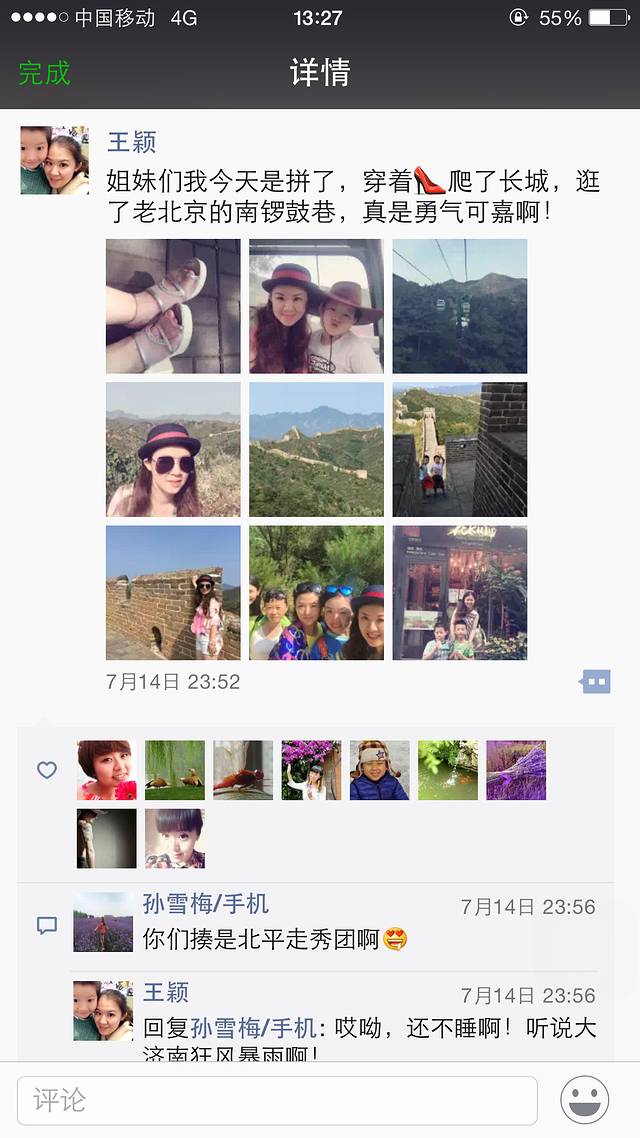
Task: View the selfie with sunglasses photo
Action: [x=173, y=449]
